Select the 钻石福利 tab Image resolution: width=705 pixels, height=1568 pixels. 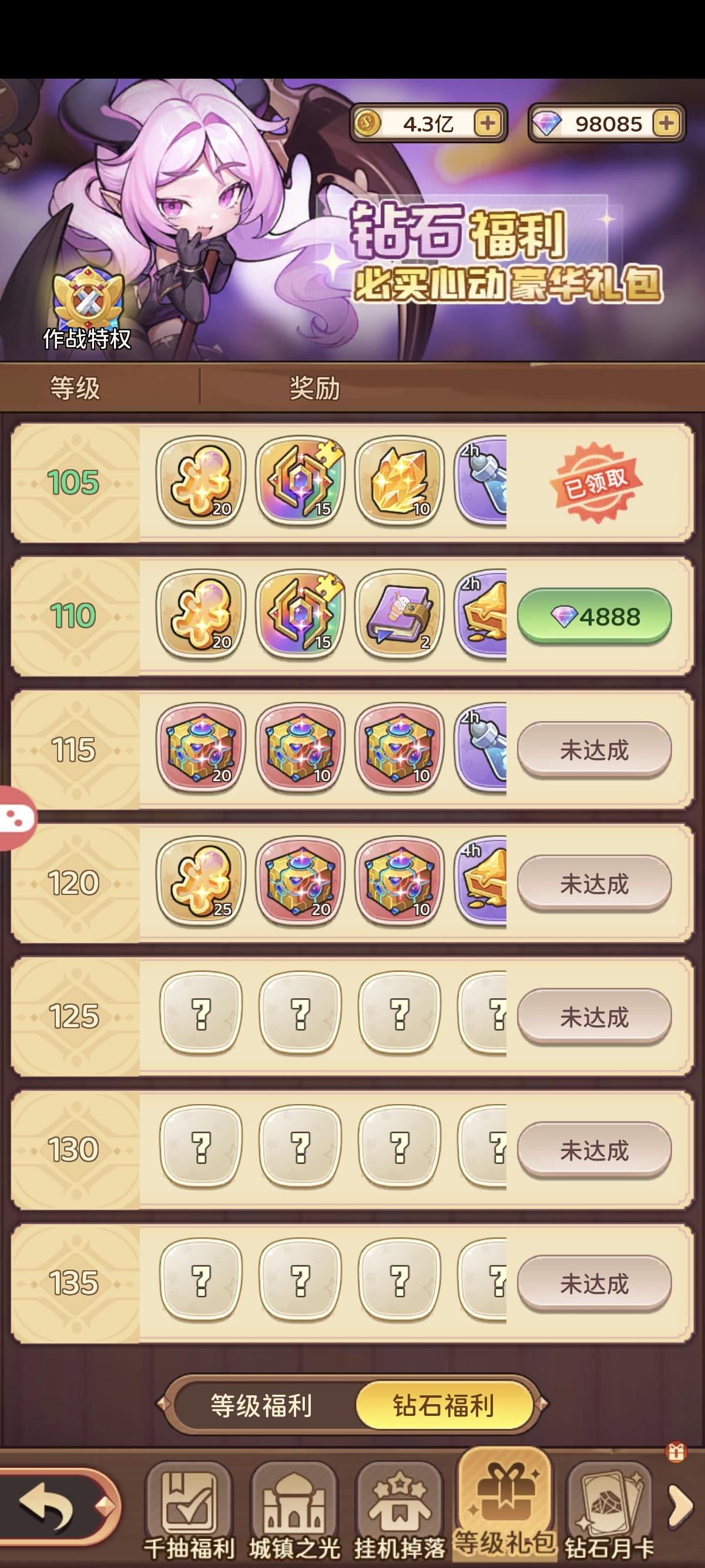click(x=444, y=1405)
